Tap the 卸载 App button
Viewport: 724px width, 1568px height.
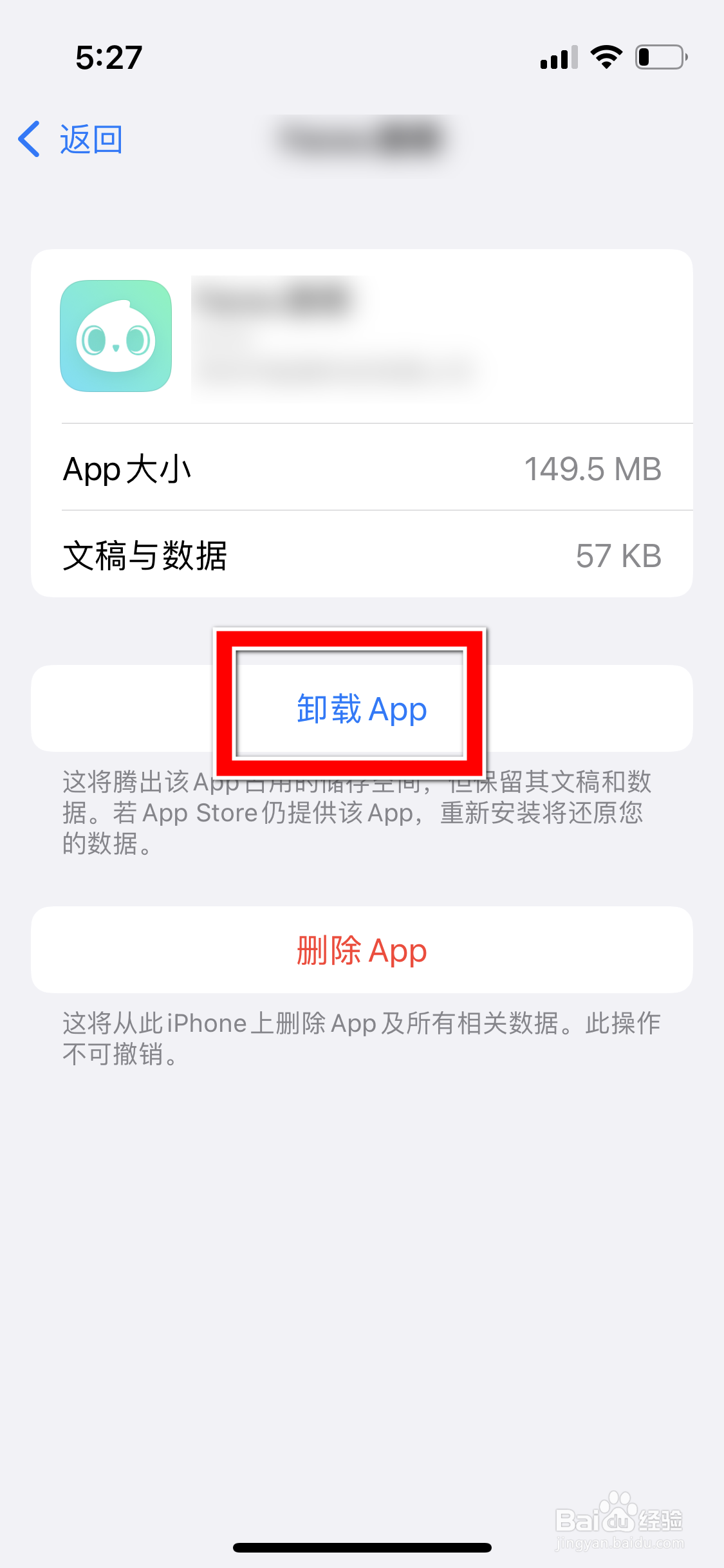pos(362,709)
